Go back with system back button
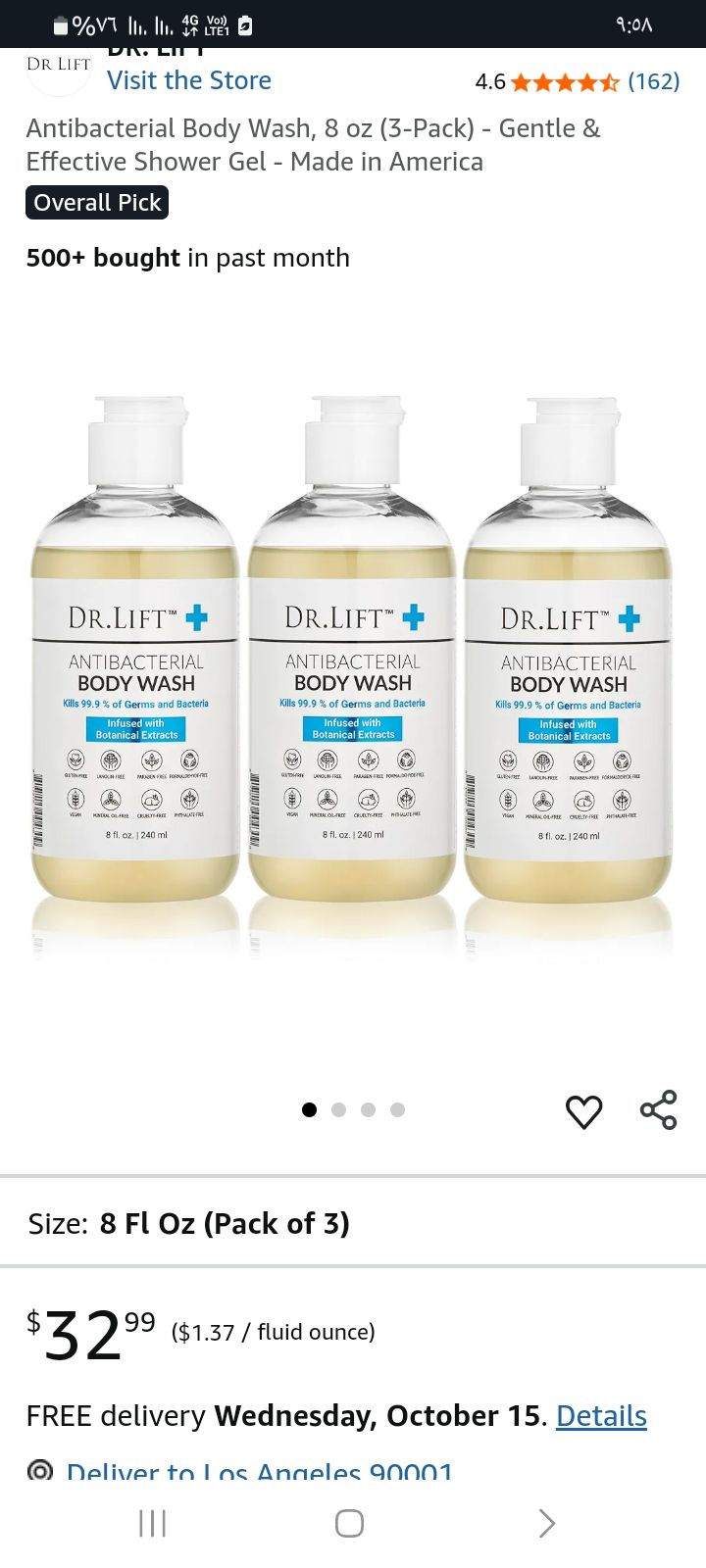Viewport: 706px width, 1568px height. pyautogui.click(x=547, y=1523)
